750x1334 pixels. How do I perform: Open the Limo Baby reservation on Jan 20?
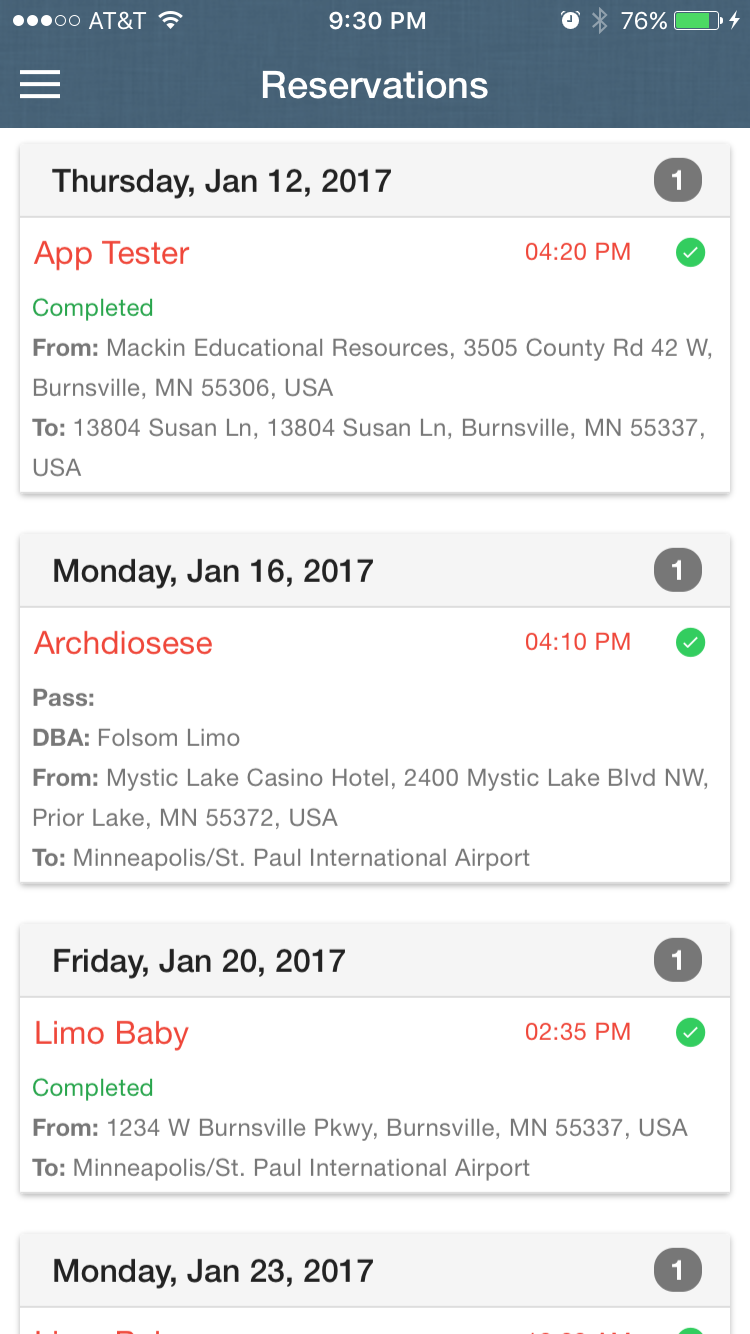pyautogui.click(x=375, y=1095)
